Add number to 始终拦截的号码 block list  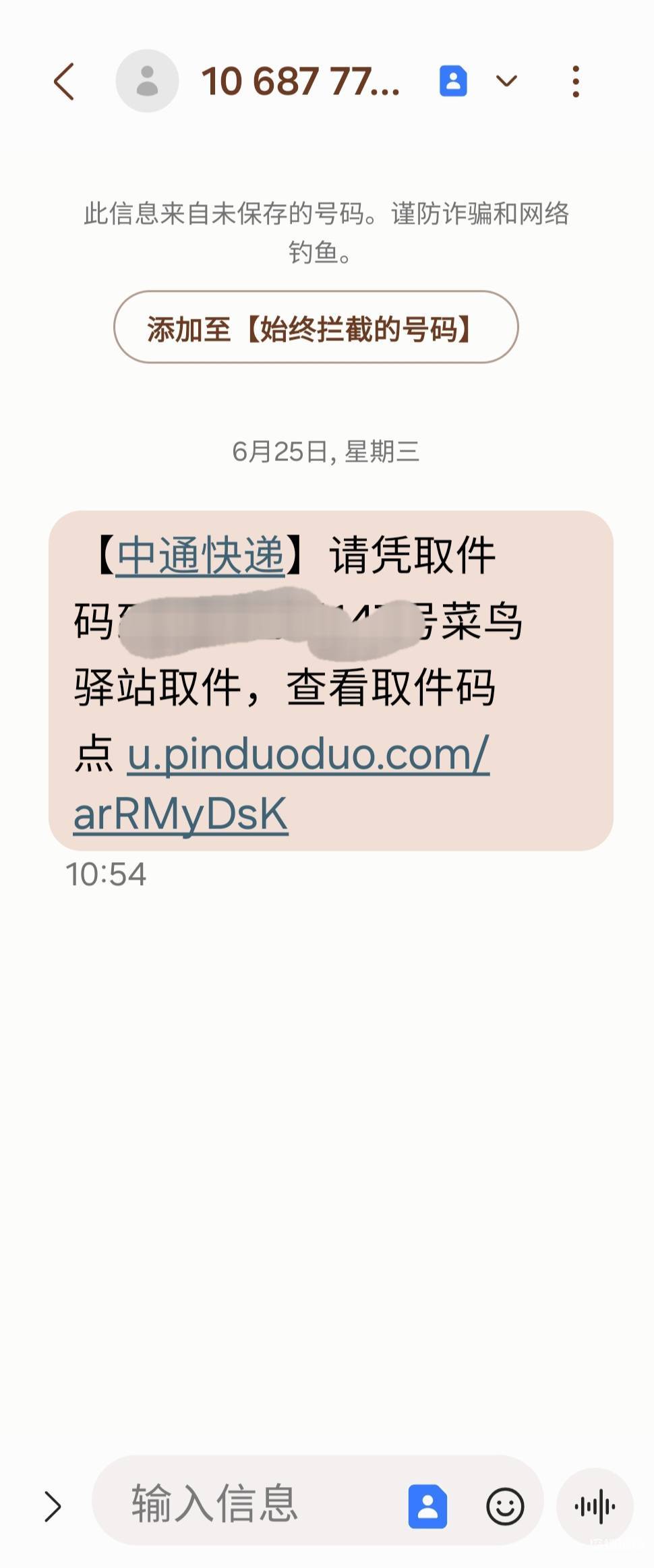316,328
